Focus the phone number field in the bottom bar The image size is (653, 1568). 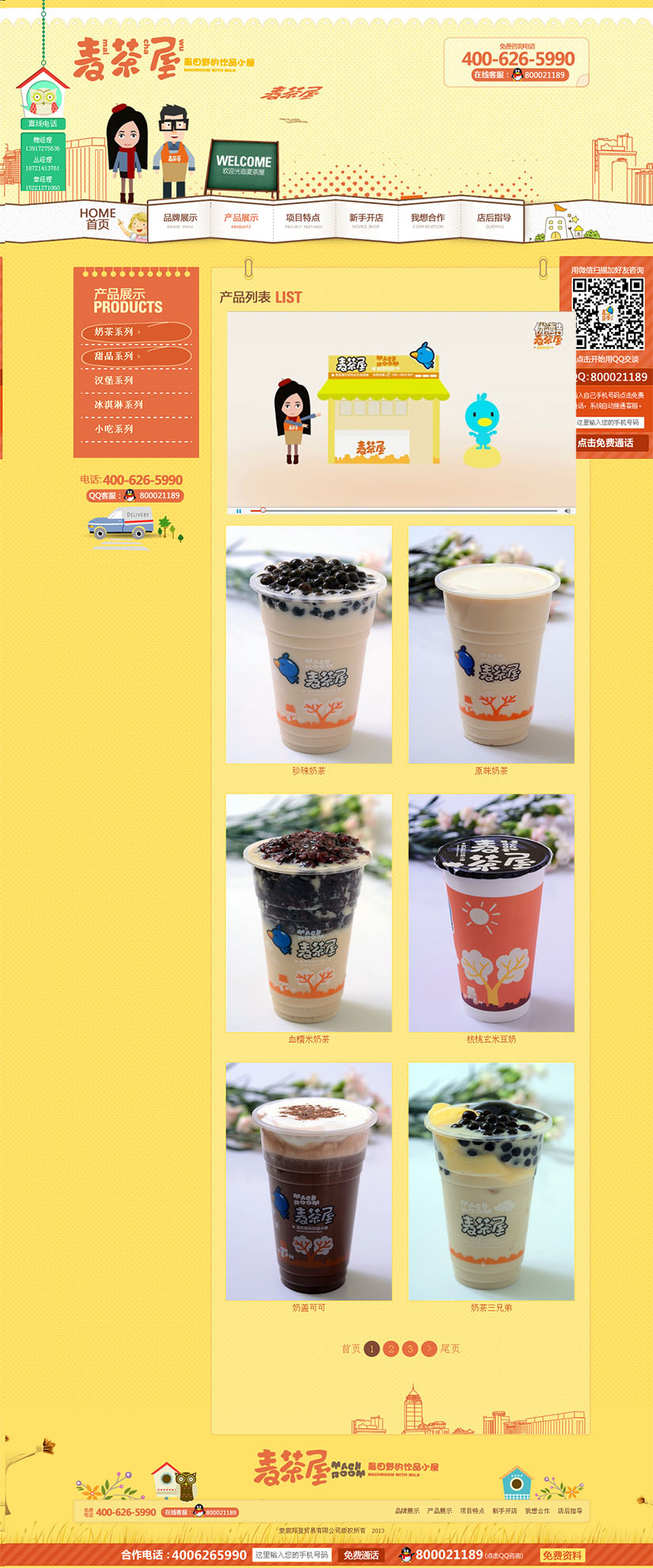291,1555
